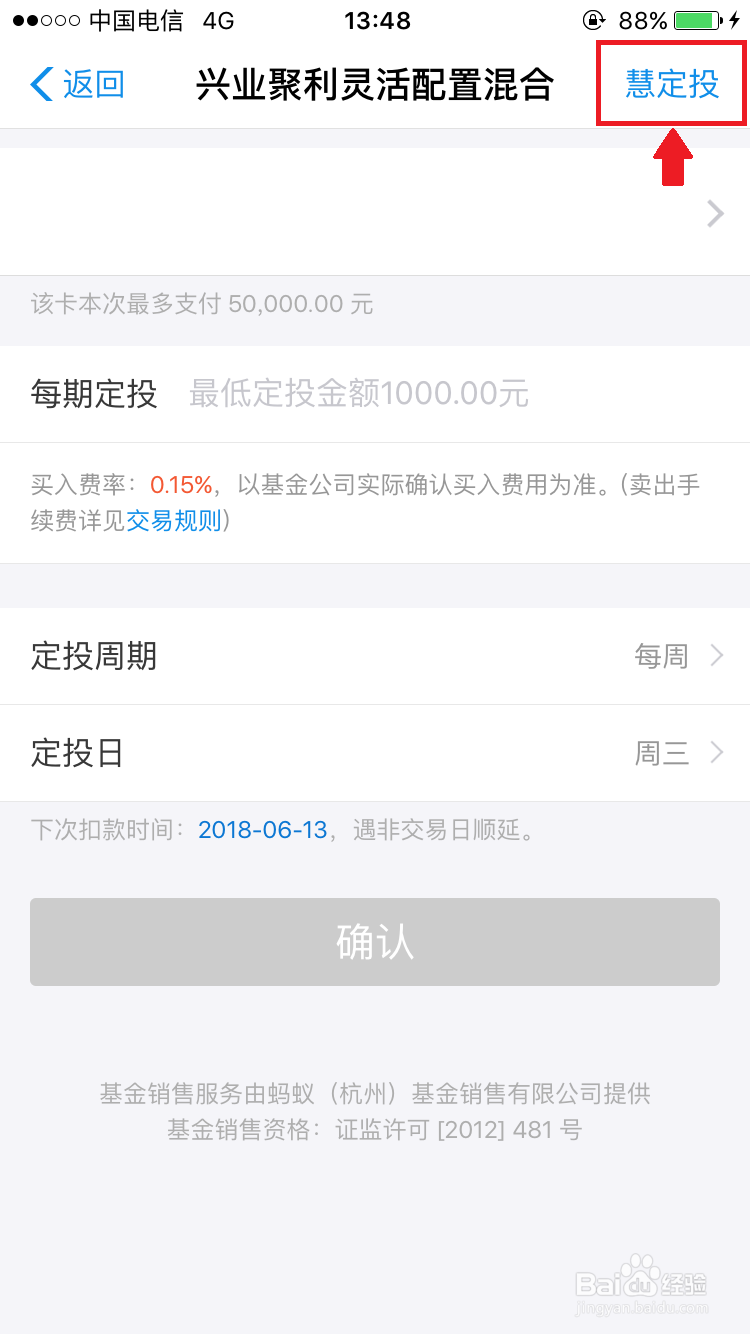Viewport: 750px width, 1334px height.
Task: Change the 定投日 deduction day from 周三
Action: coord(375,753)
